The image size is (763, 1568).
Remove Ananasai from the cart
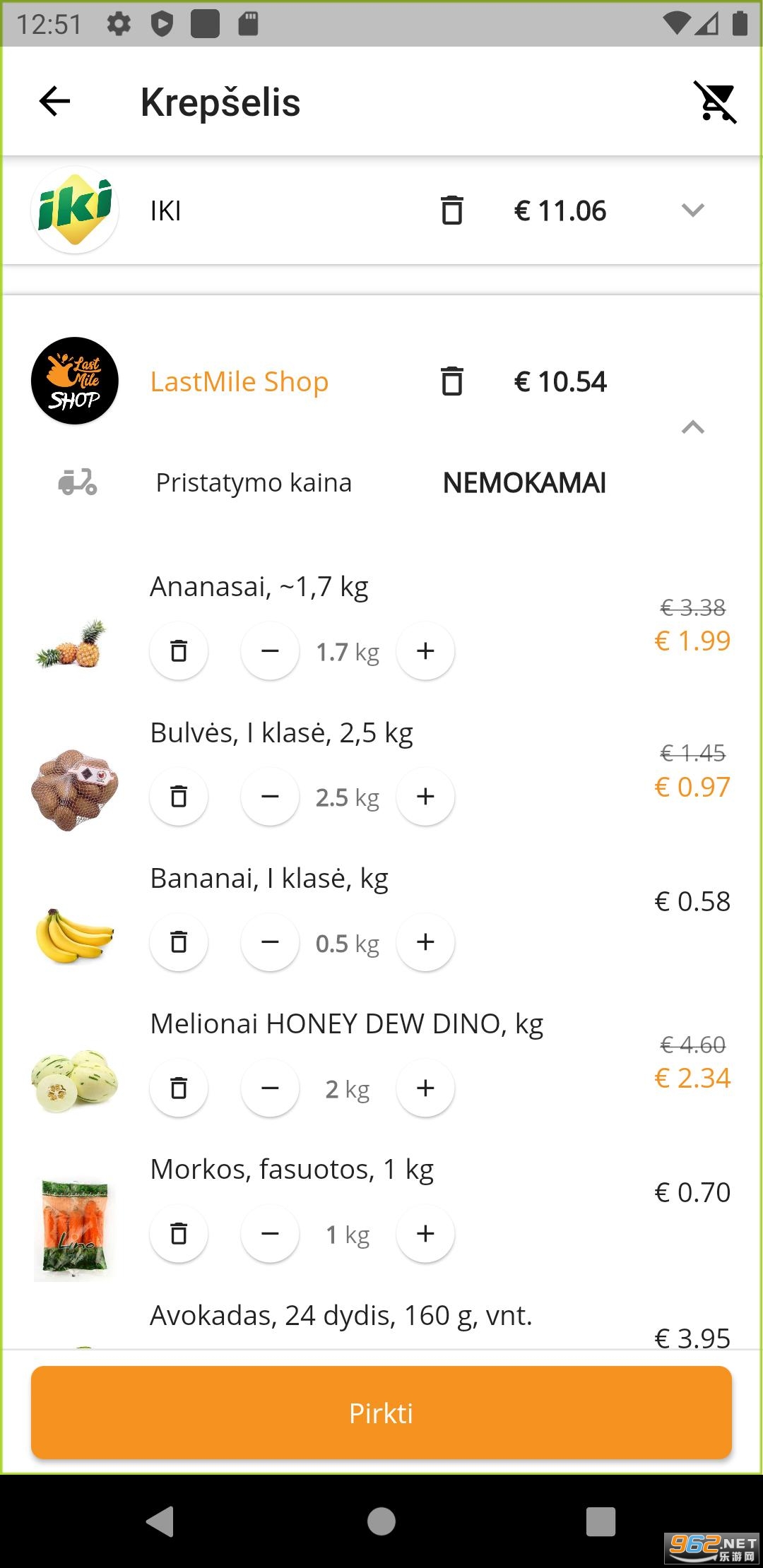[x=179, y=651]
